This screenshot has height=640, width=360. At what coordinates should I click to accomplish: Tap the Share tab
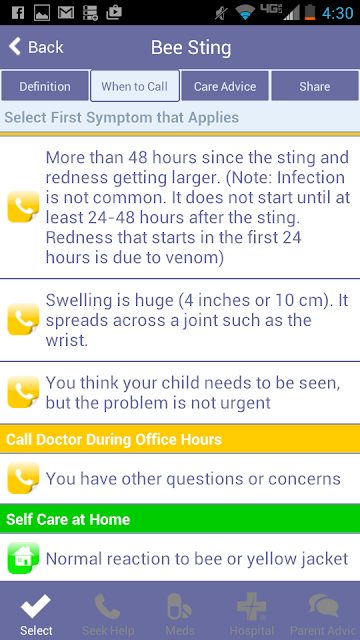click(315, 86)
